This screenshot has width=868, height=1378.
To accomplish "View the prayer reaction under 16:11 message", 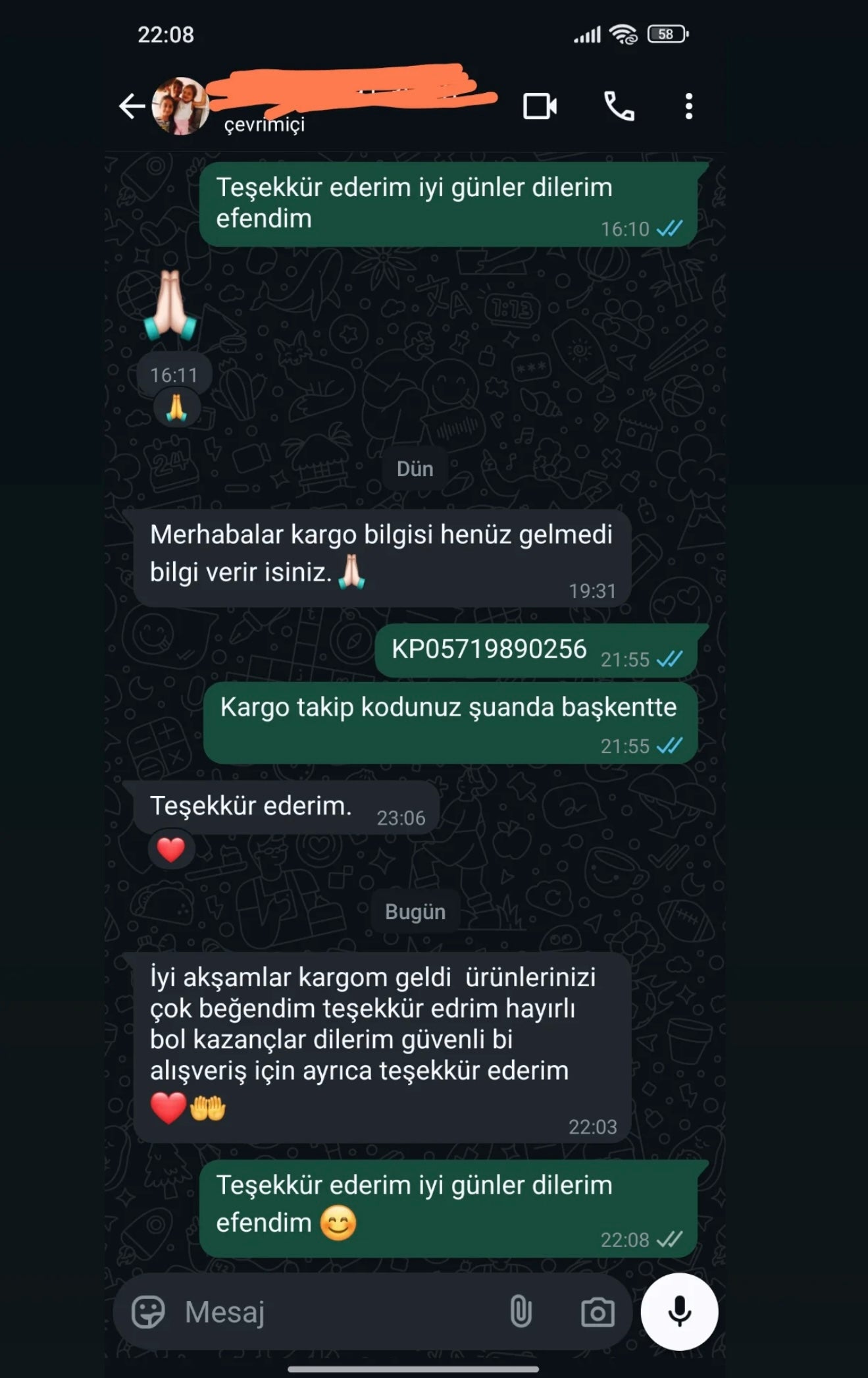I will tap(176, 408).
